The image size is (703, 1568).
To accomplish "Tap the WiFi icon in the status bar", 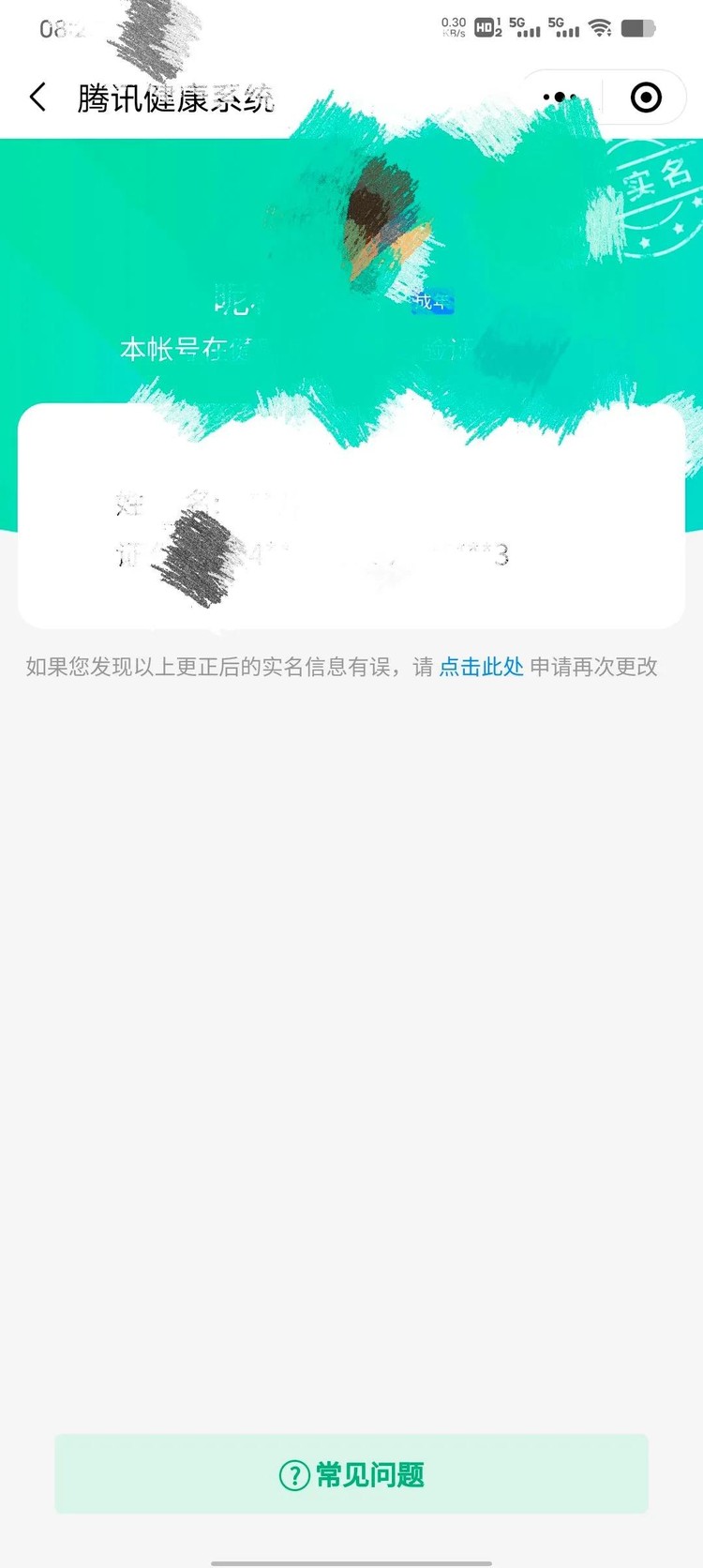I will 601,28.
